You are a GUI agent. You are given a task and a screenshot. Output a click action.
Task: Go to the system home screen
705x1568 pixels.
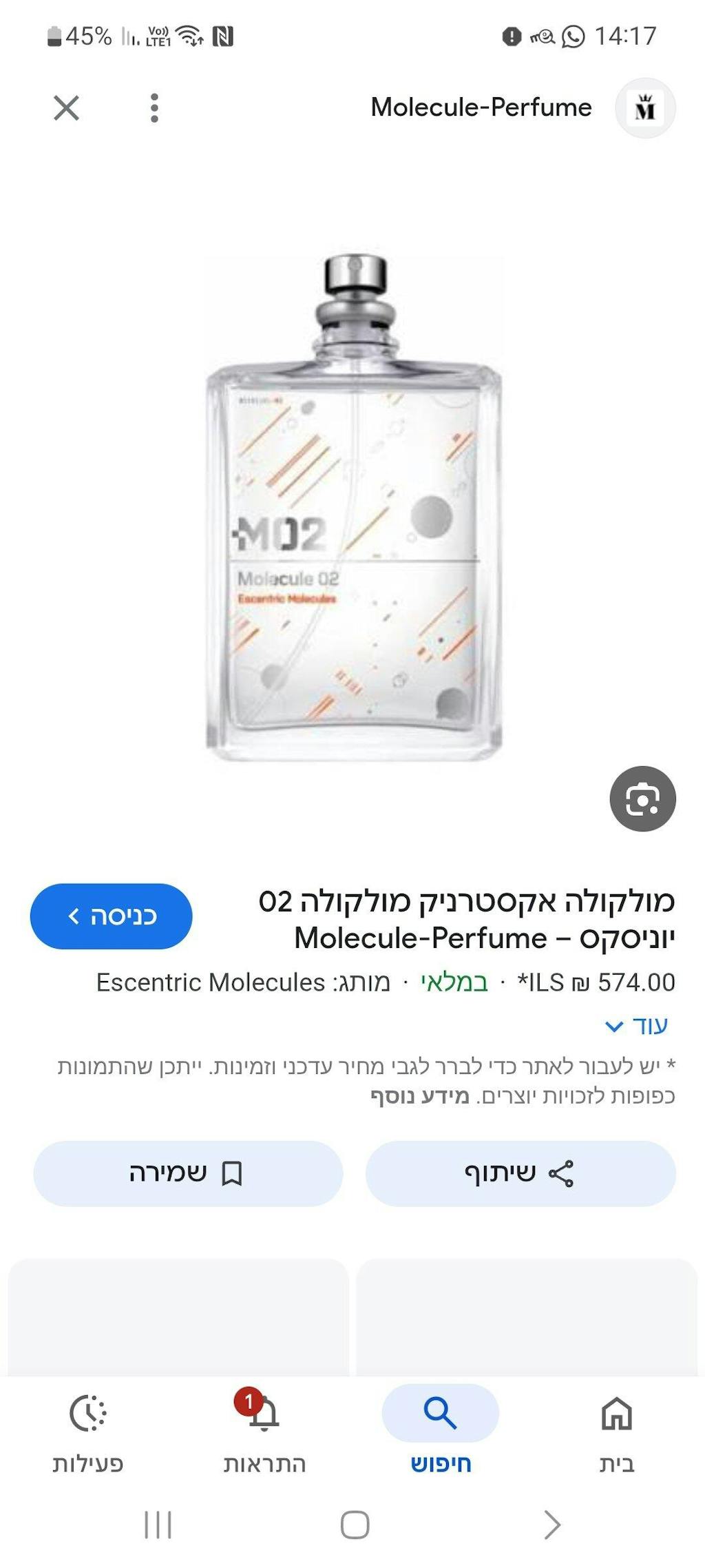355,1525
